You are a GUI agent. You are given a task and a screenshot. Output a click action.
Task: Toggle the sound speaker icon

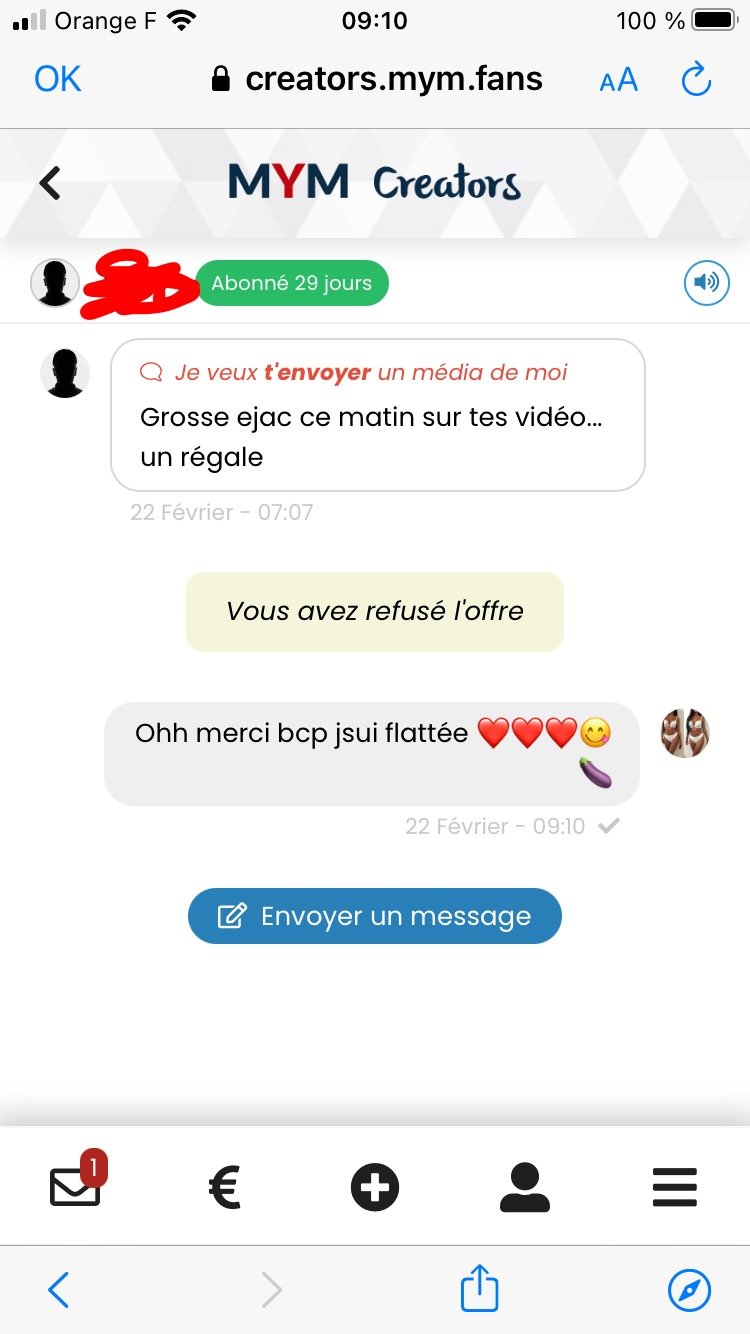click(706, 283)
